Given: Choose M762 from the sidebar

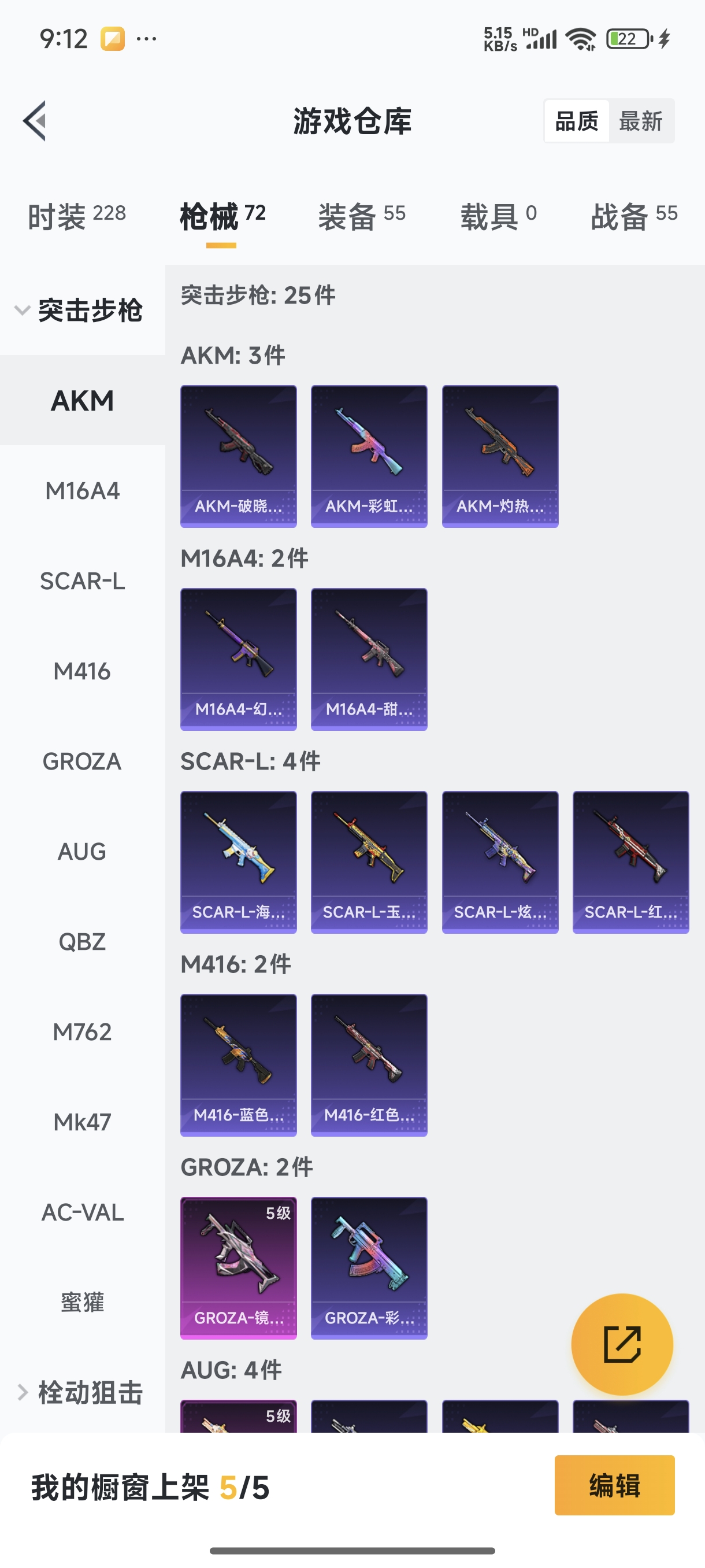Looking at the screenshot, I should point(82,1031).
